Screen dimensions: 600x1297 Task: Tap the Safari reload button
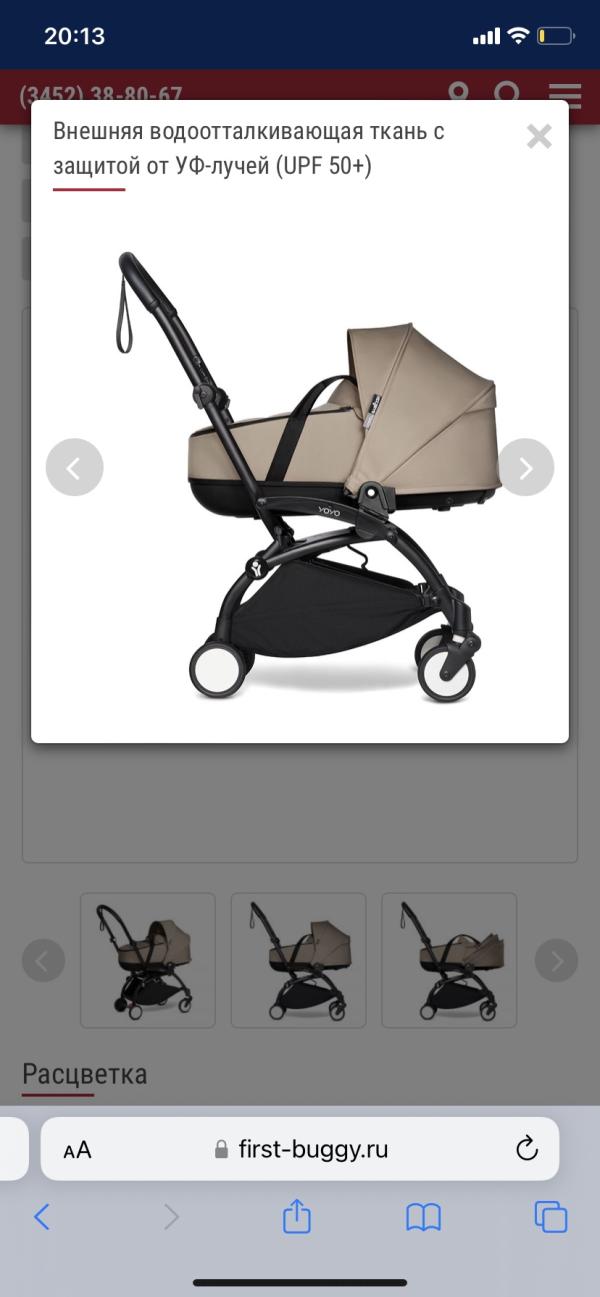(527, 1149)
